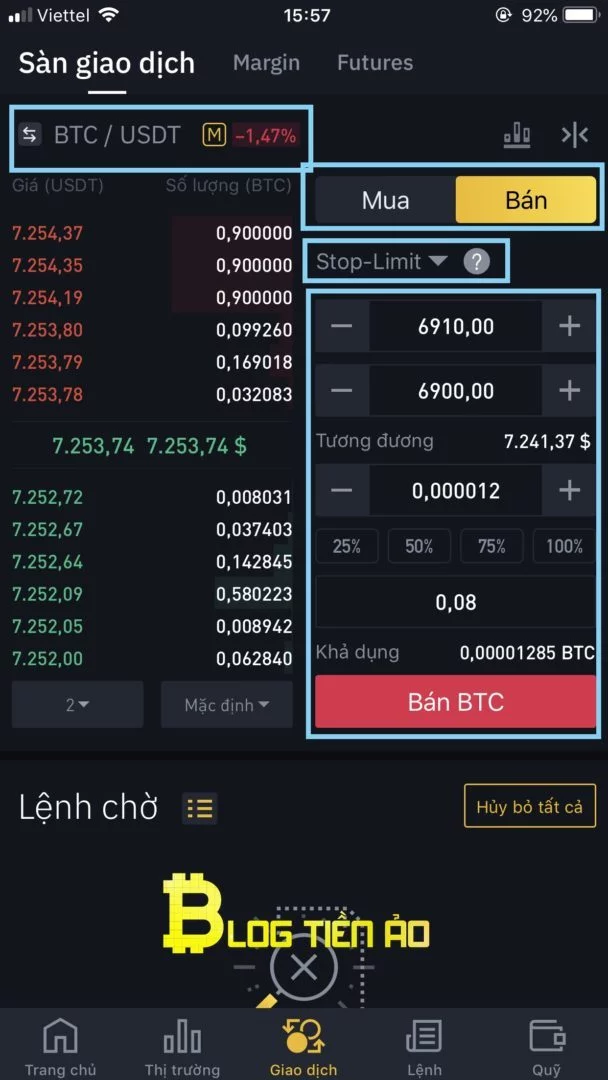Tap the Bán BTC sell button
Screen dimensions: 608x1080
[x=456, y=702]
